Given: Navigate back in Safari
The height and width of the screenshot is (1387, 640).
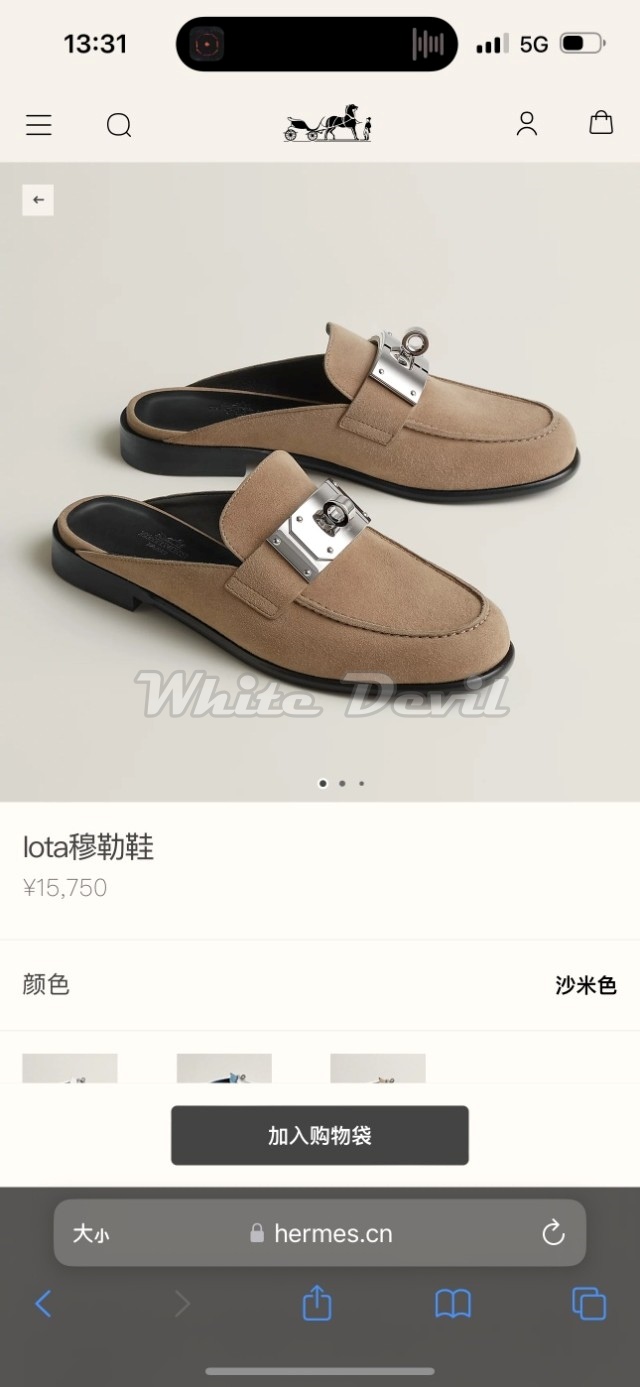Looking at the screenshot, I should 43,1304.
